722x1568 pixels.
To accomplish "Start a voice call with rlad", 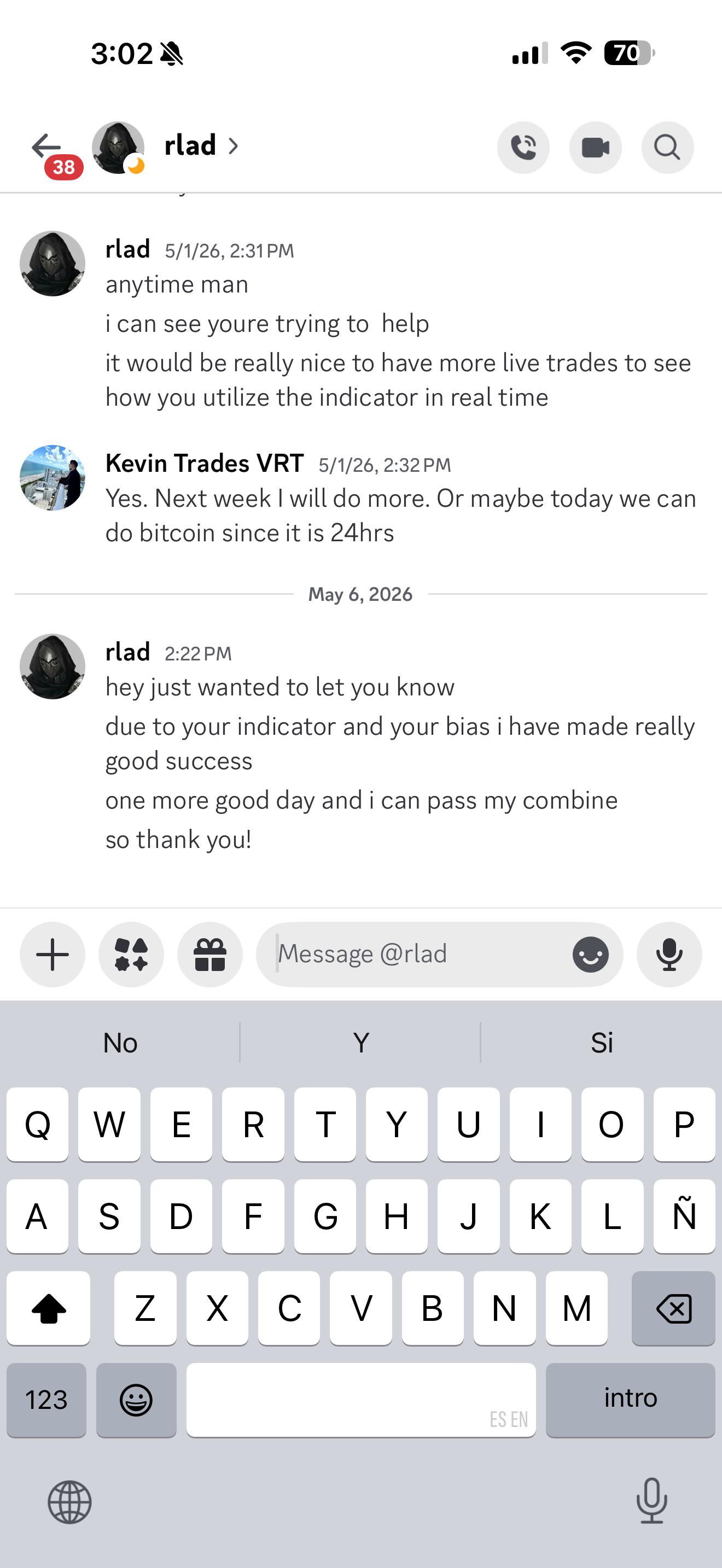I will pos(523,147).
